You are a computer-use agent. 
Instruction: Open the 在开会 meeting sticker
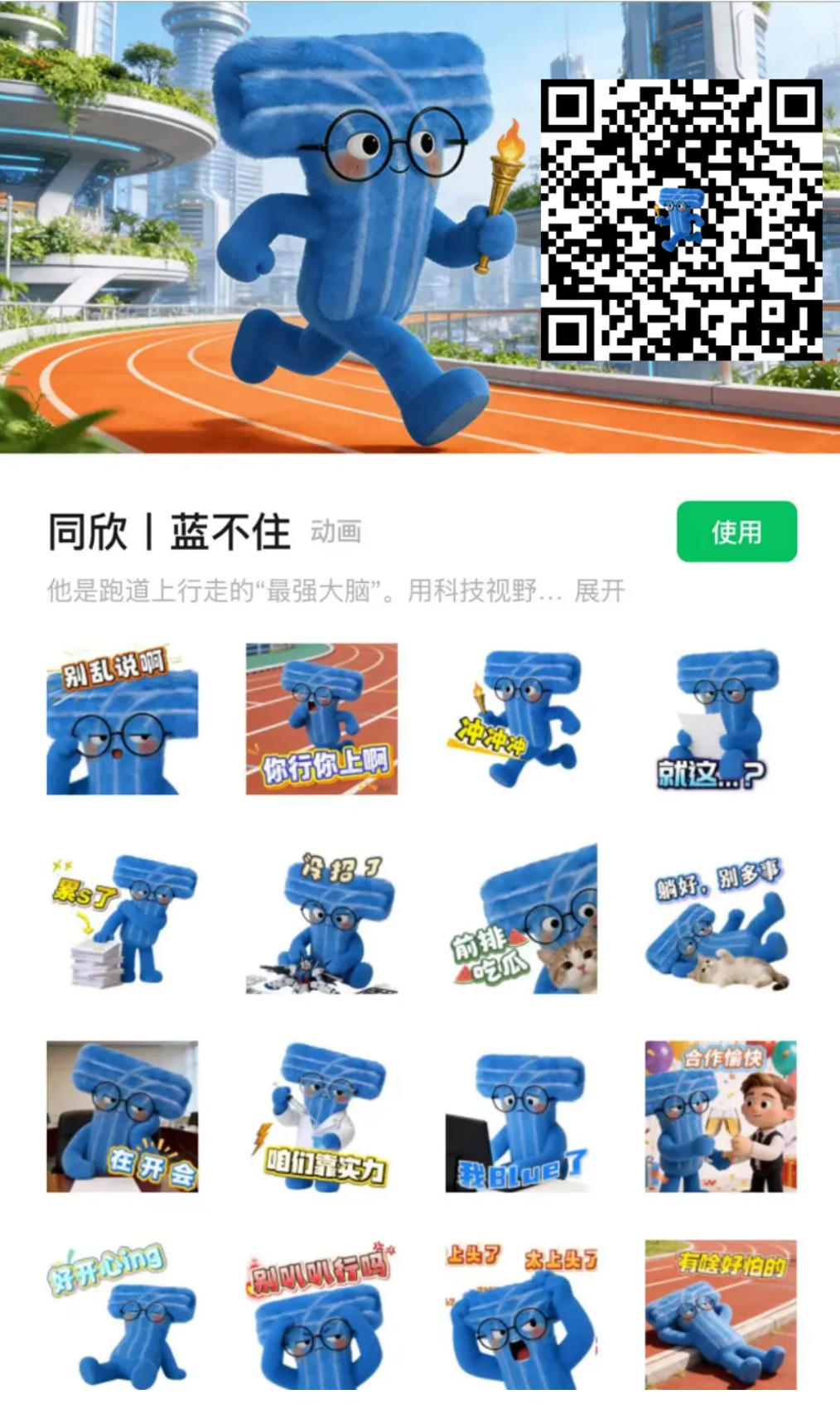(123, 1118)
